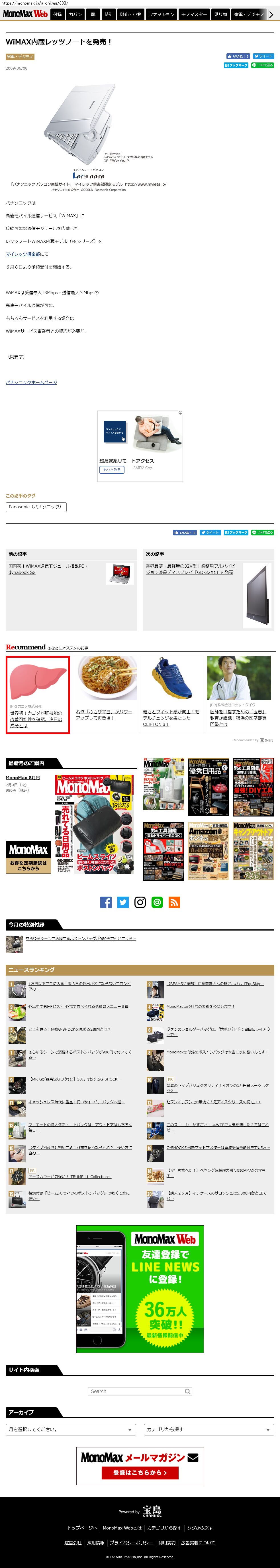
Task: Switch to the 時計 category tab
Action: click(x=108, y=14)
